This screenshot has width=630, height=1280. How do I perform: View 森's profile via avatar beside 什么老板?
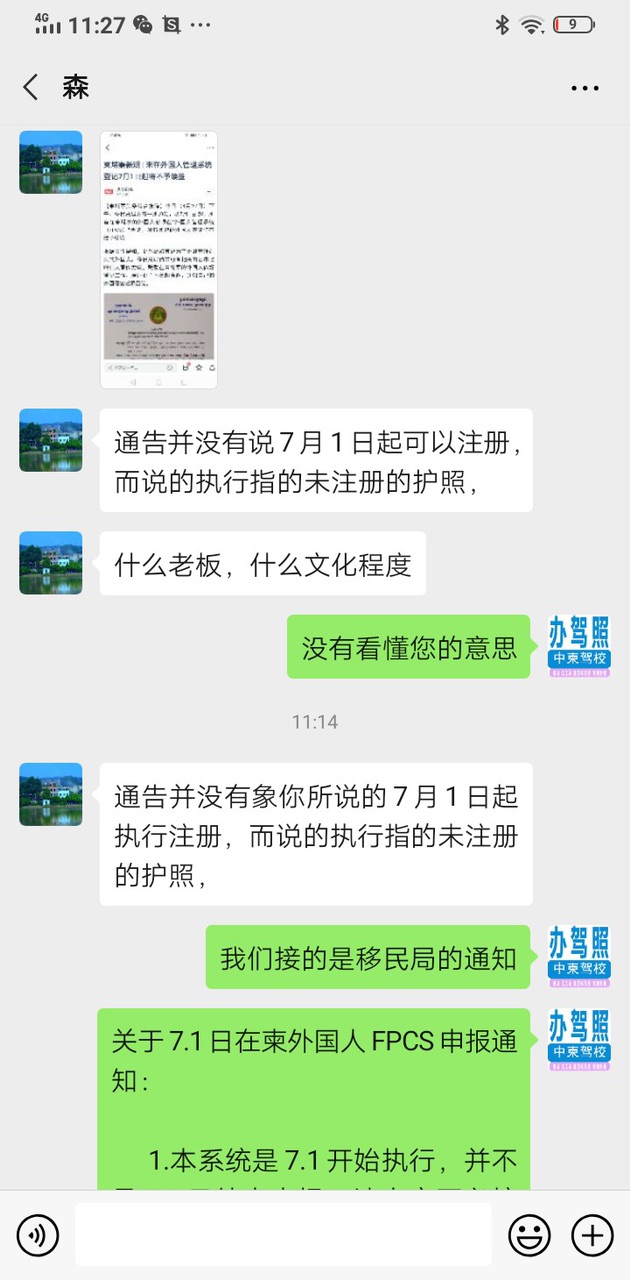click(51, 562)
